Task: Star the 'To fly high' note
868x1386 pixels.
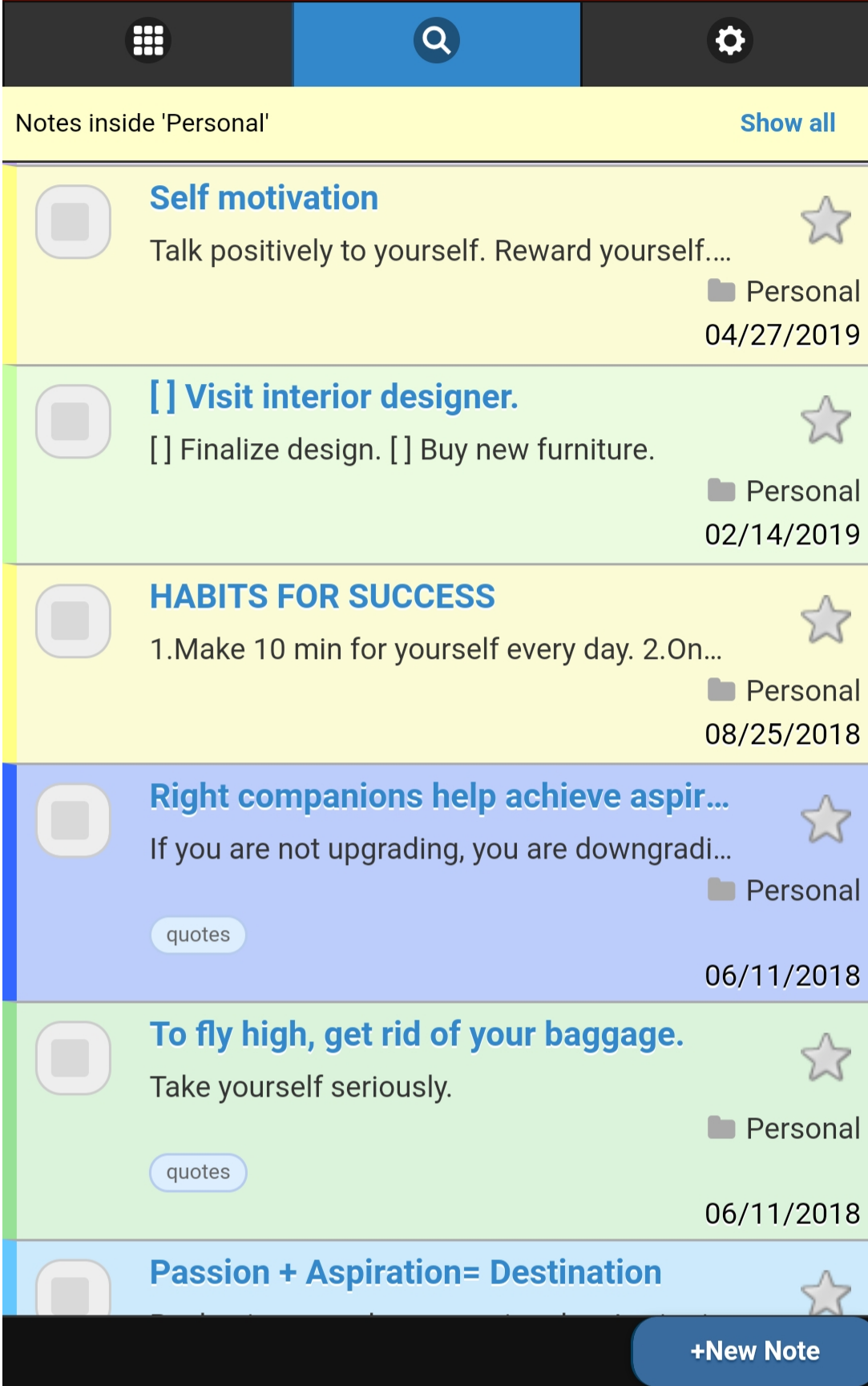Action: tap(826, 1057)
